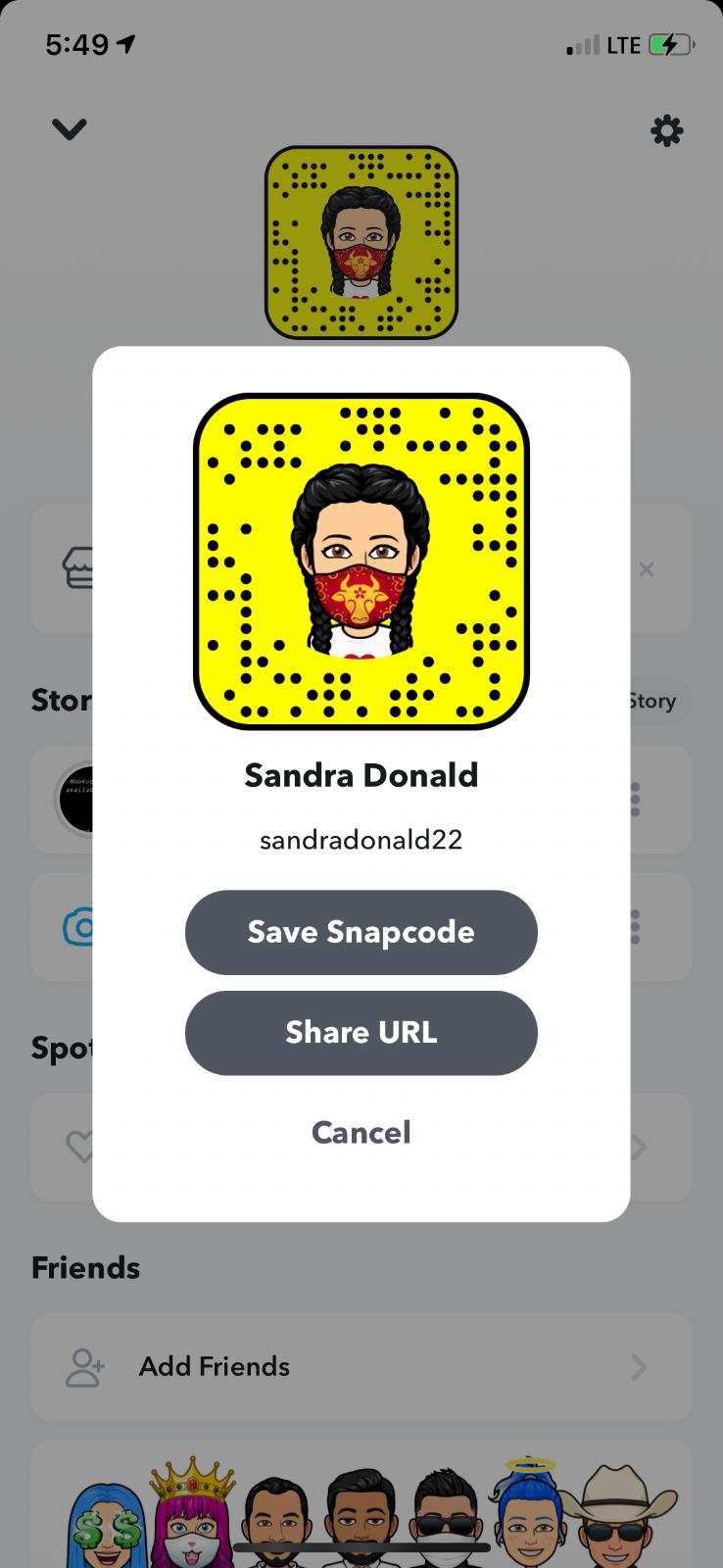The image size is (723, 1568).
Task: Open the Add Friends row
Action: tap(361, 1367)
